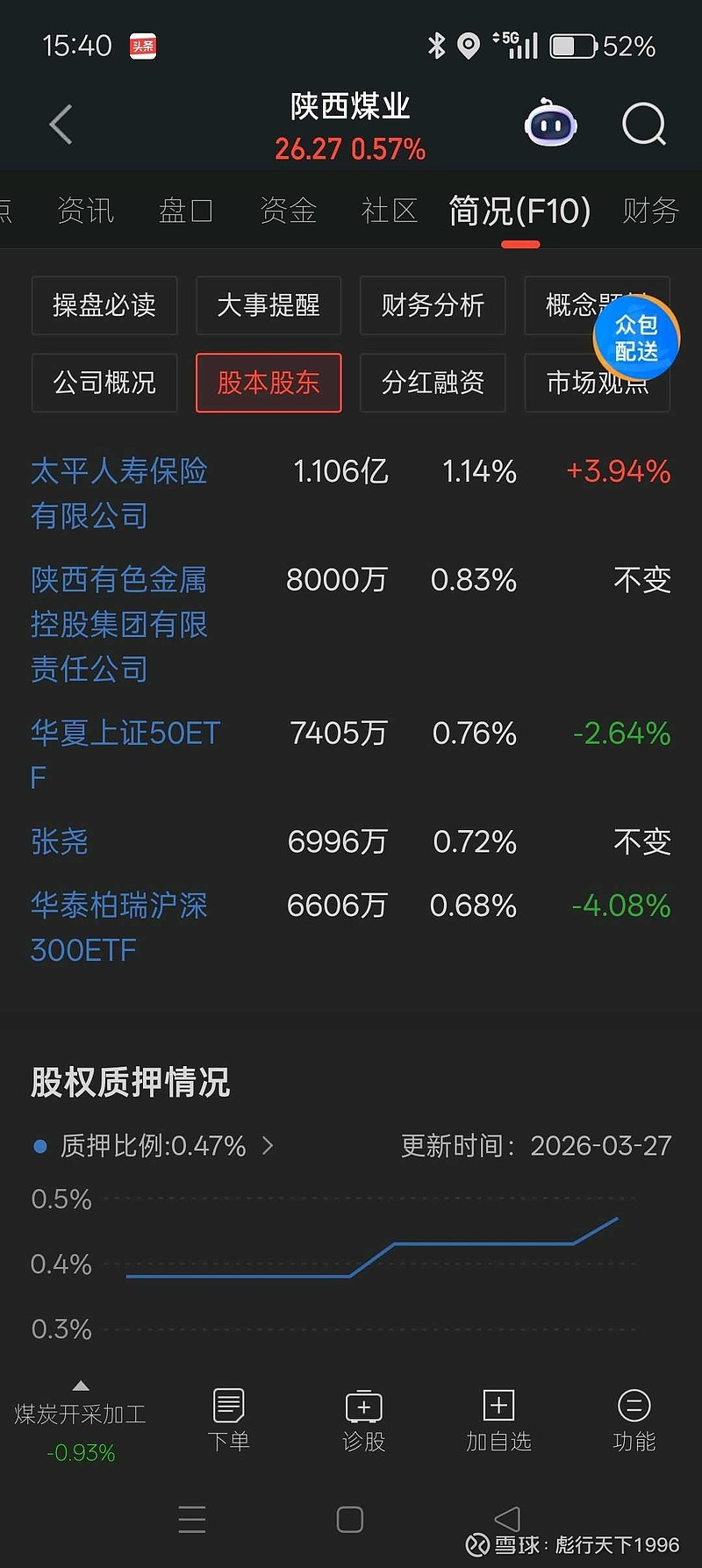Switch to the 财务 tab
The width and height of the screenshot is (702, 1568).
650,211
